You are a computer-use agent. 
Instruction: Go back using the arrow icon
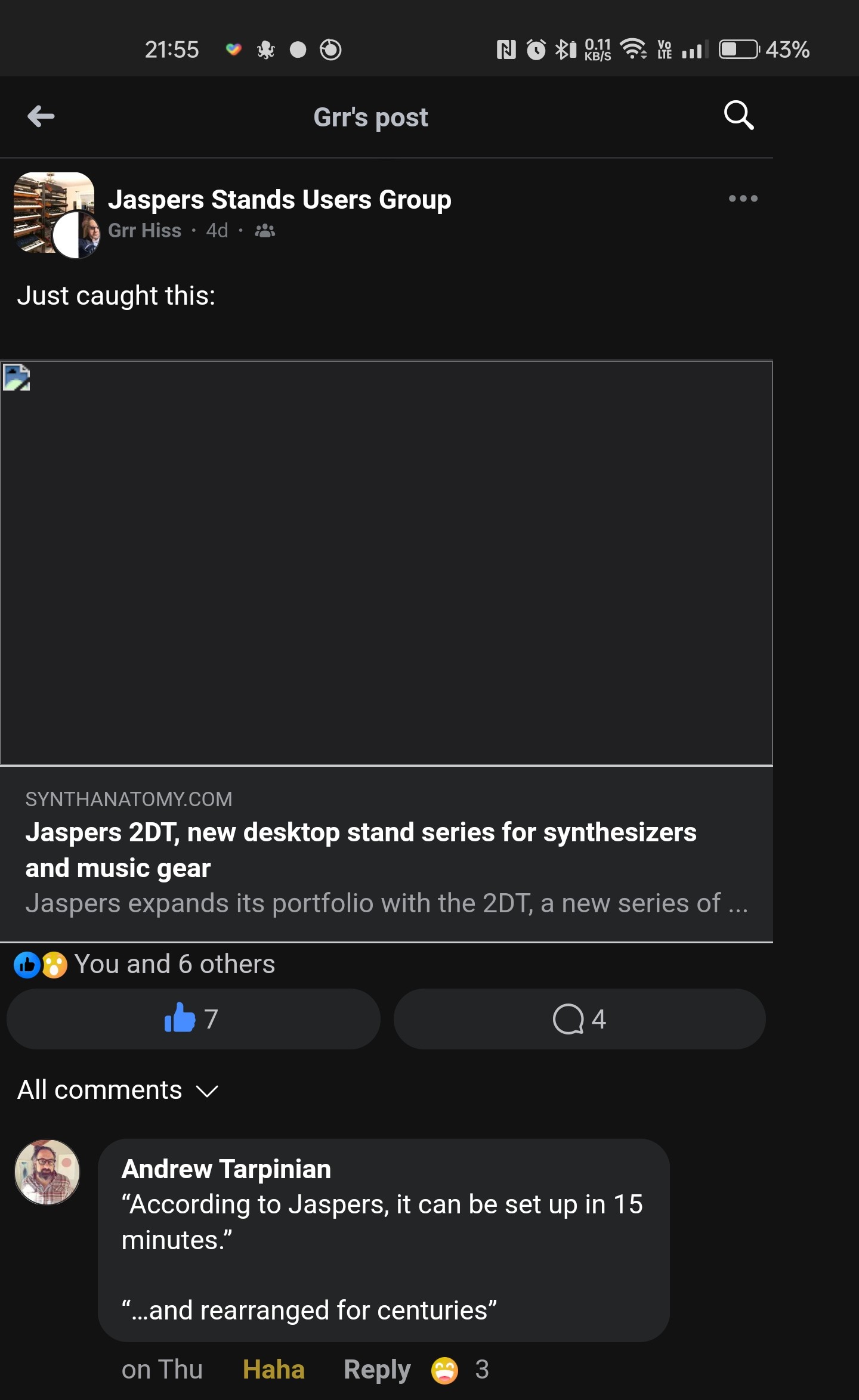(41, 116)
